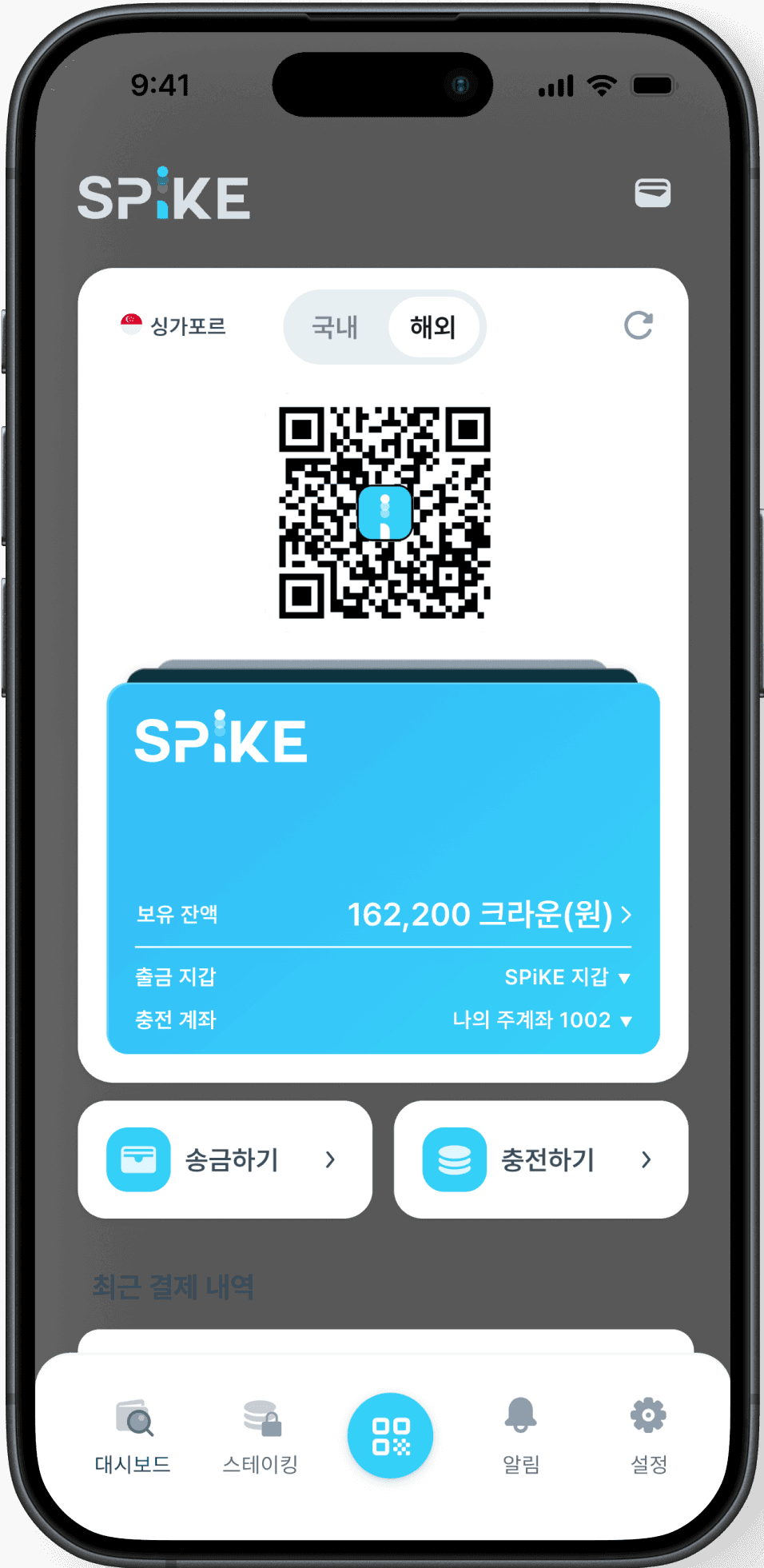The width and height of the screenshot is (764, 1568).
Task: Open the 설정 settings tab
Action: pos(648,1436)
